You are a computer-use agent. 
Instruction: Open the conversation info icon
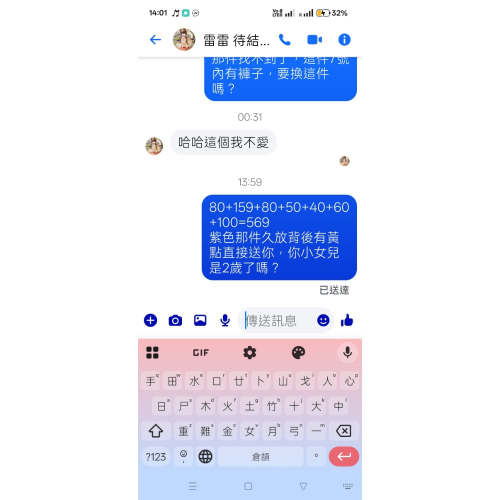coord(344,40)
